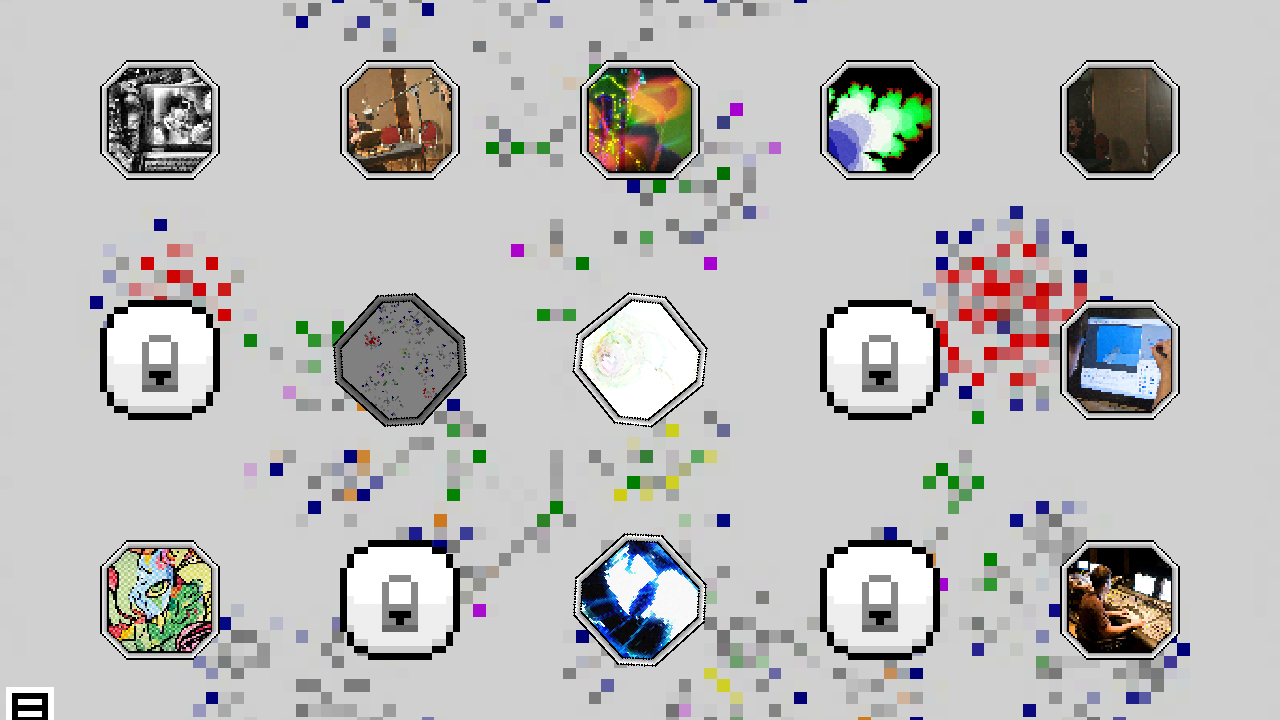The image size is (1280, 720).
Task: Open the mixing console photo tile
Action: coord(1120,600)
